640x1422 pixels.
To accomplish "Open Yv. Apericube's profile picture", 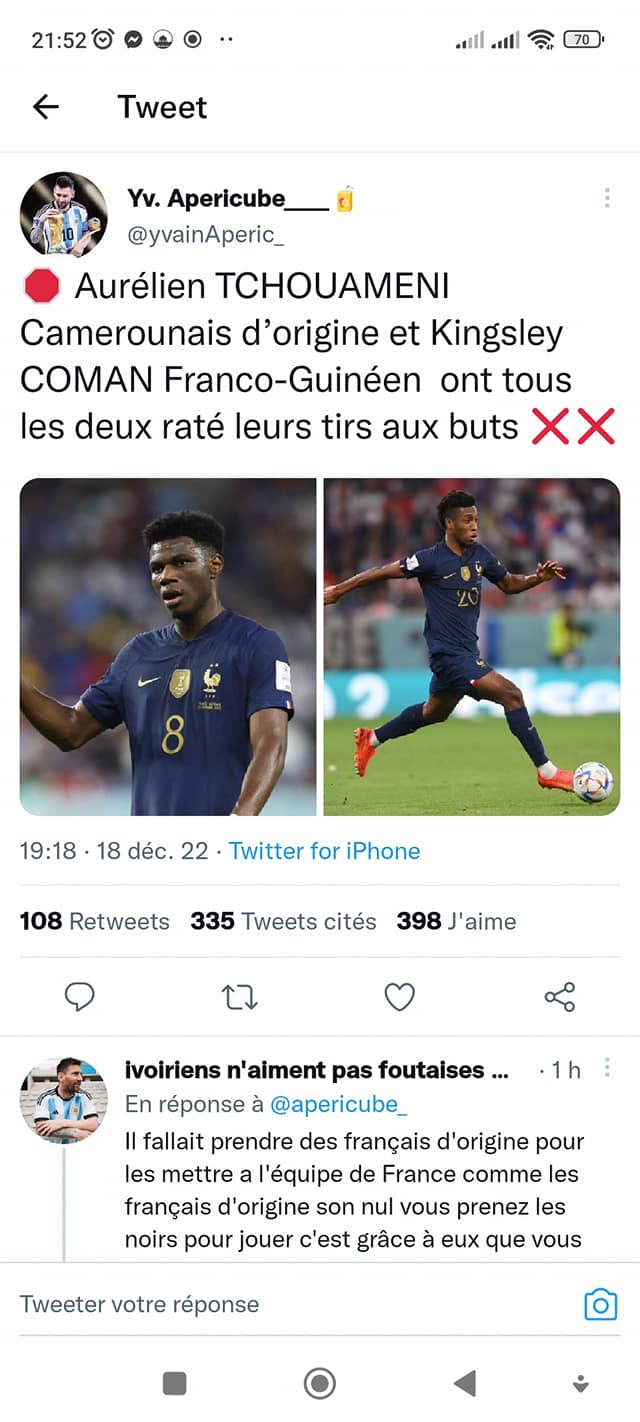I will pos(64,215).
